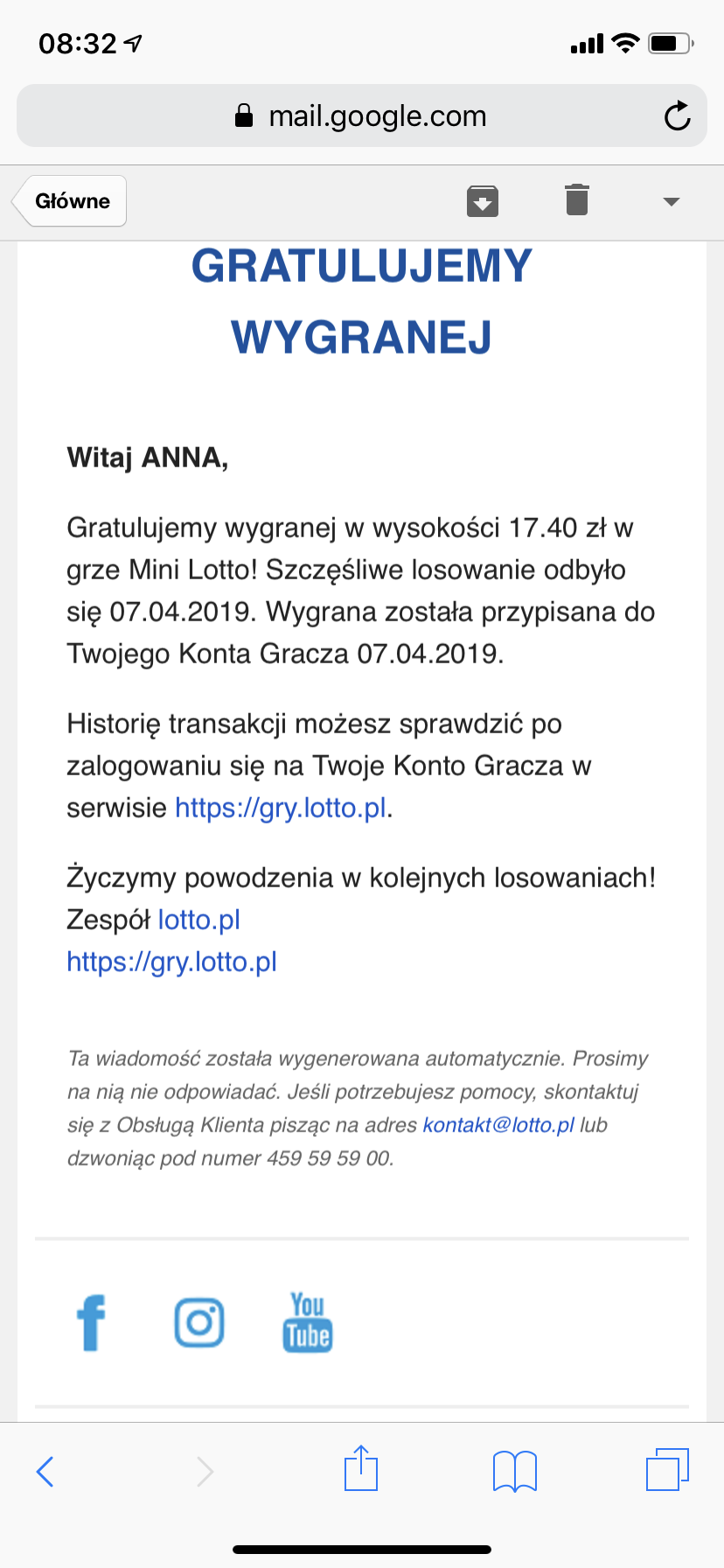Archive this email
724x1568 pixels.
[483, 201]
